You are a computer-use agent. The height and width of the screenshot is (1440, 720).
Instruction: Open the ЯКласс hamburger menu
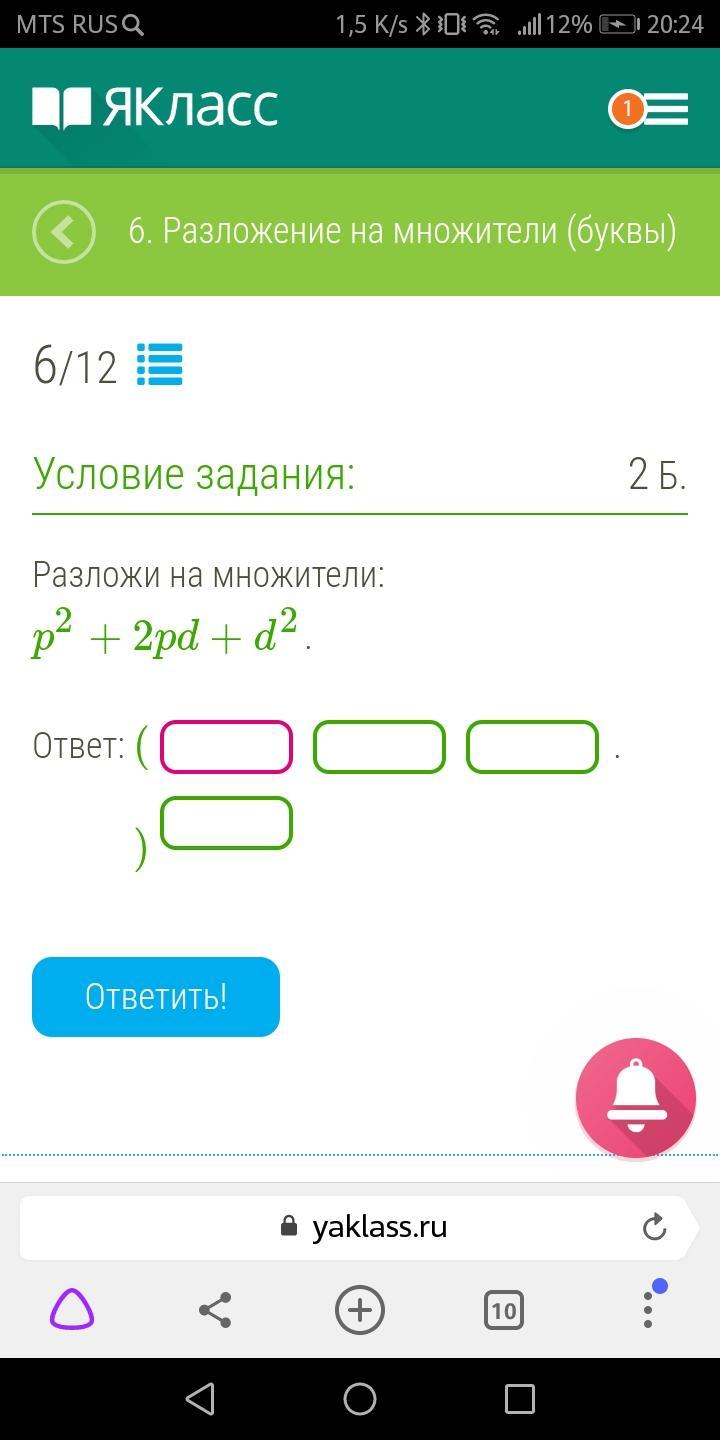664,109
